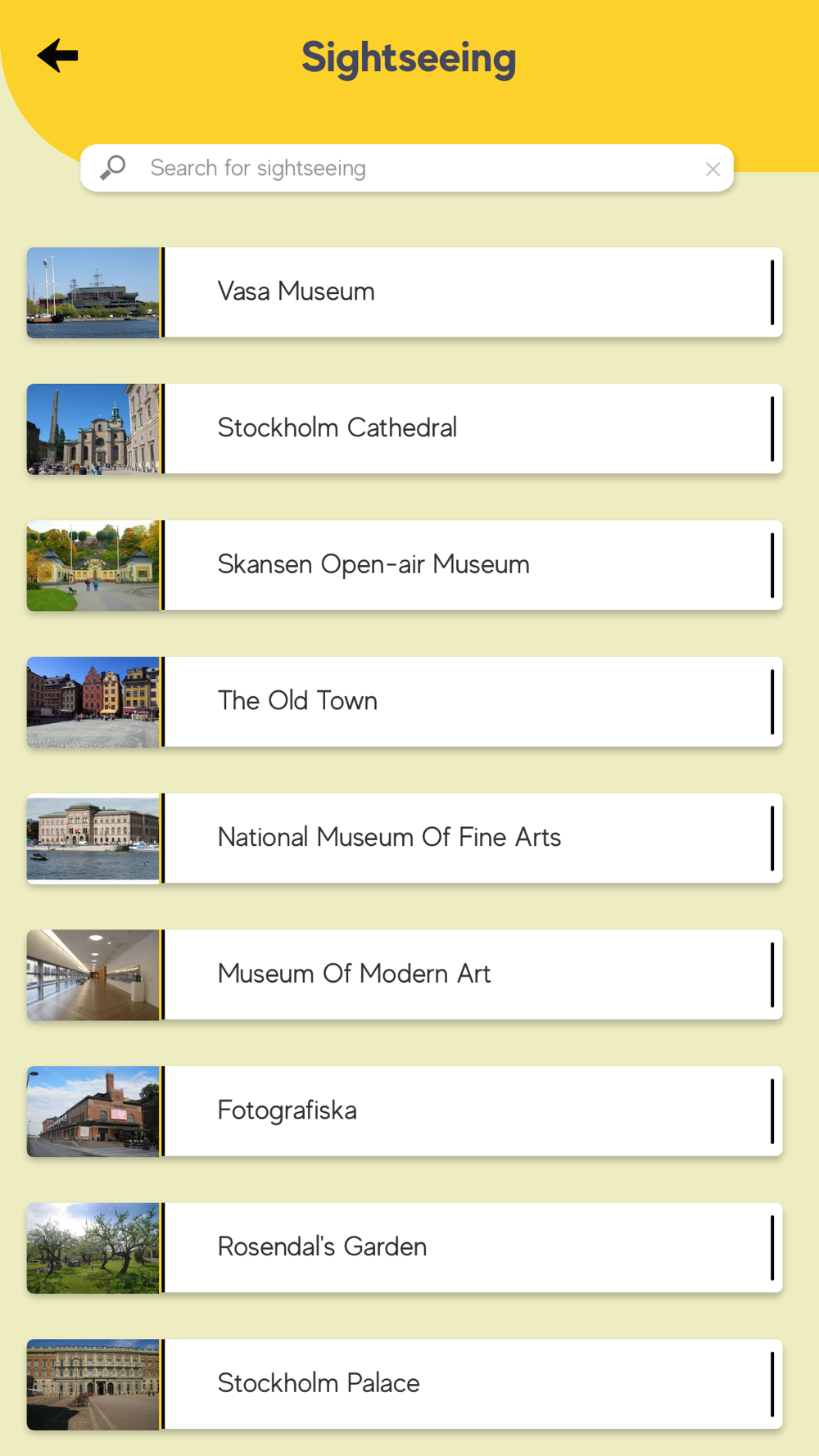Image resolution: width=819 pixels, height=1456 pixels.
Task: Go back with the arrow icon
Action: pos(57,56)
